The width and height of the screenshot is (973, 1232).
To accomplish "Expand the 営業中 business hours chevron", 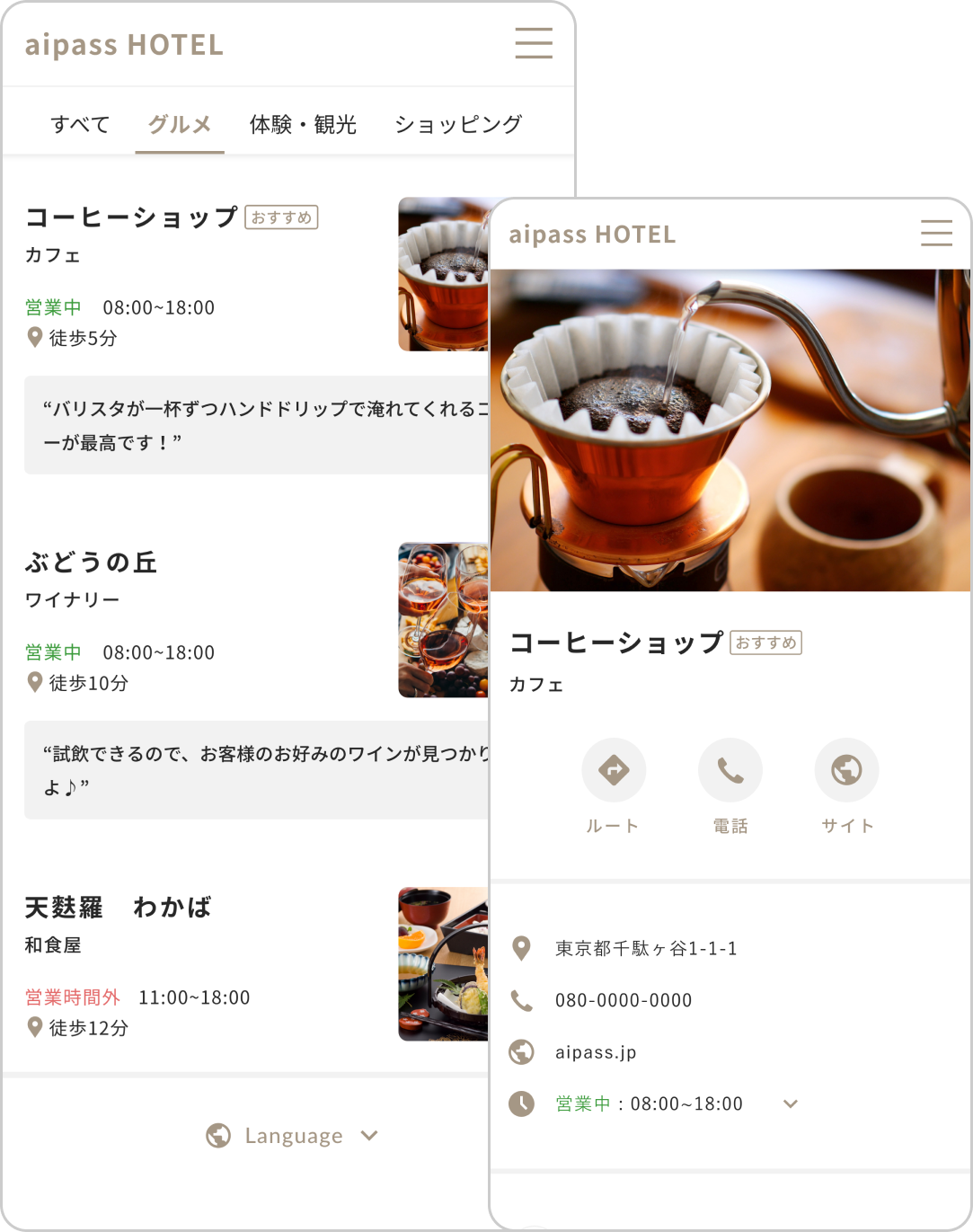I will coord(792,1103).
